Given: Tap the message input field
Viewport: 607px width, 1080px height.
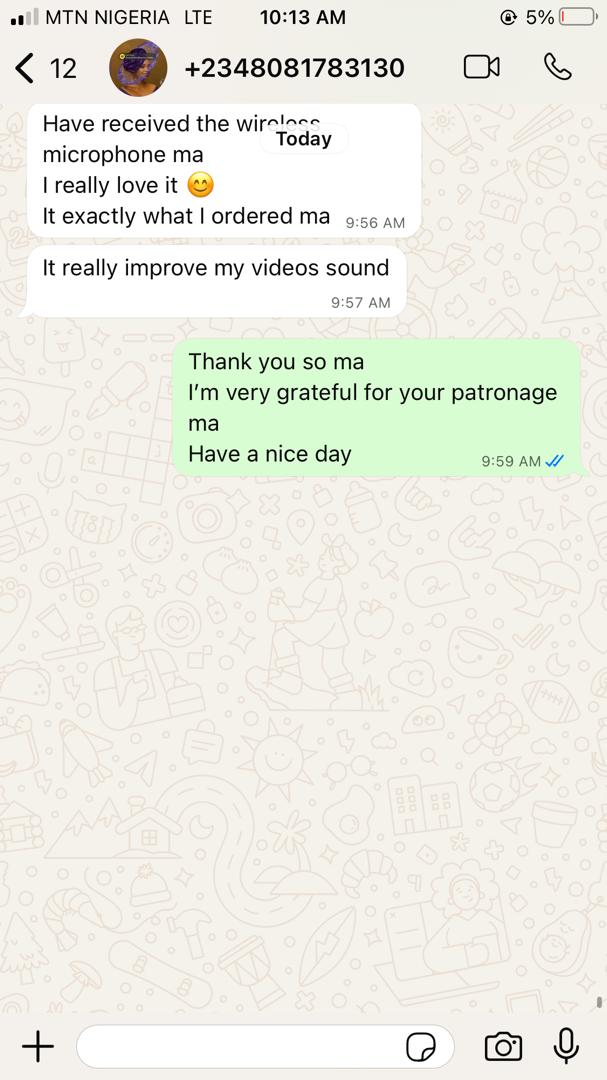Looking at the screenshot, I should click(240, 1046).
